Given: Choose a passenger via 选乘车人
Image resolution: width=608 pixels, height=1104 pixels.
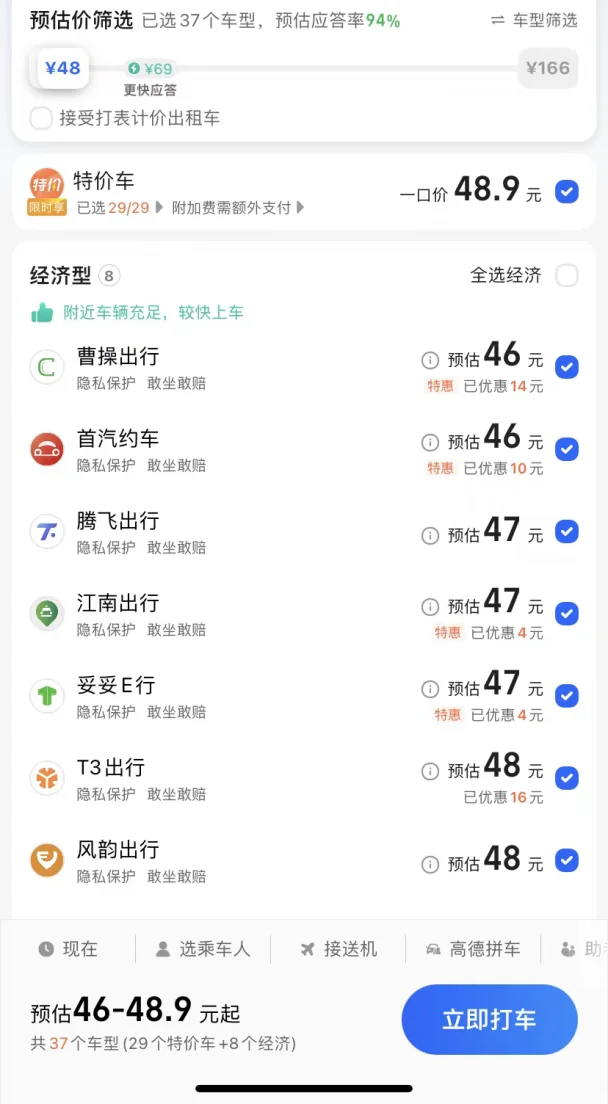Looking at the screenshot, I should coord(203,949).
